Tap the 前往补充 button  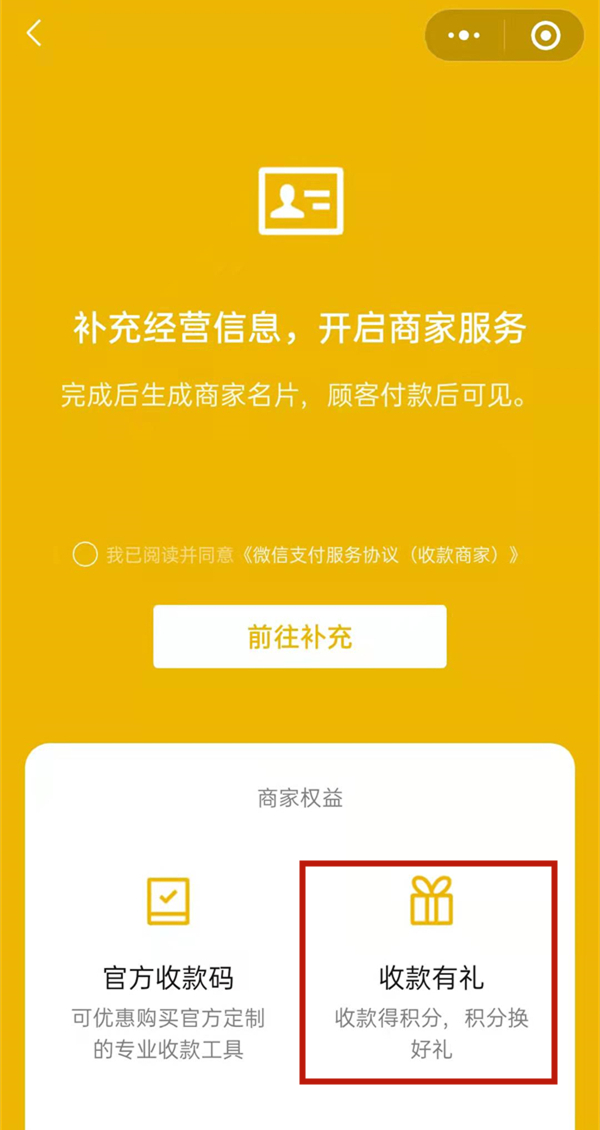(x=300, y=637)
